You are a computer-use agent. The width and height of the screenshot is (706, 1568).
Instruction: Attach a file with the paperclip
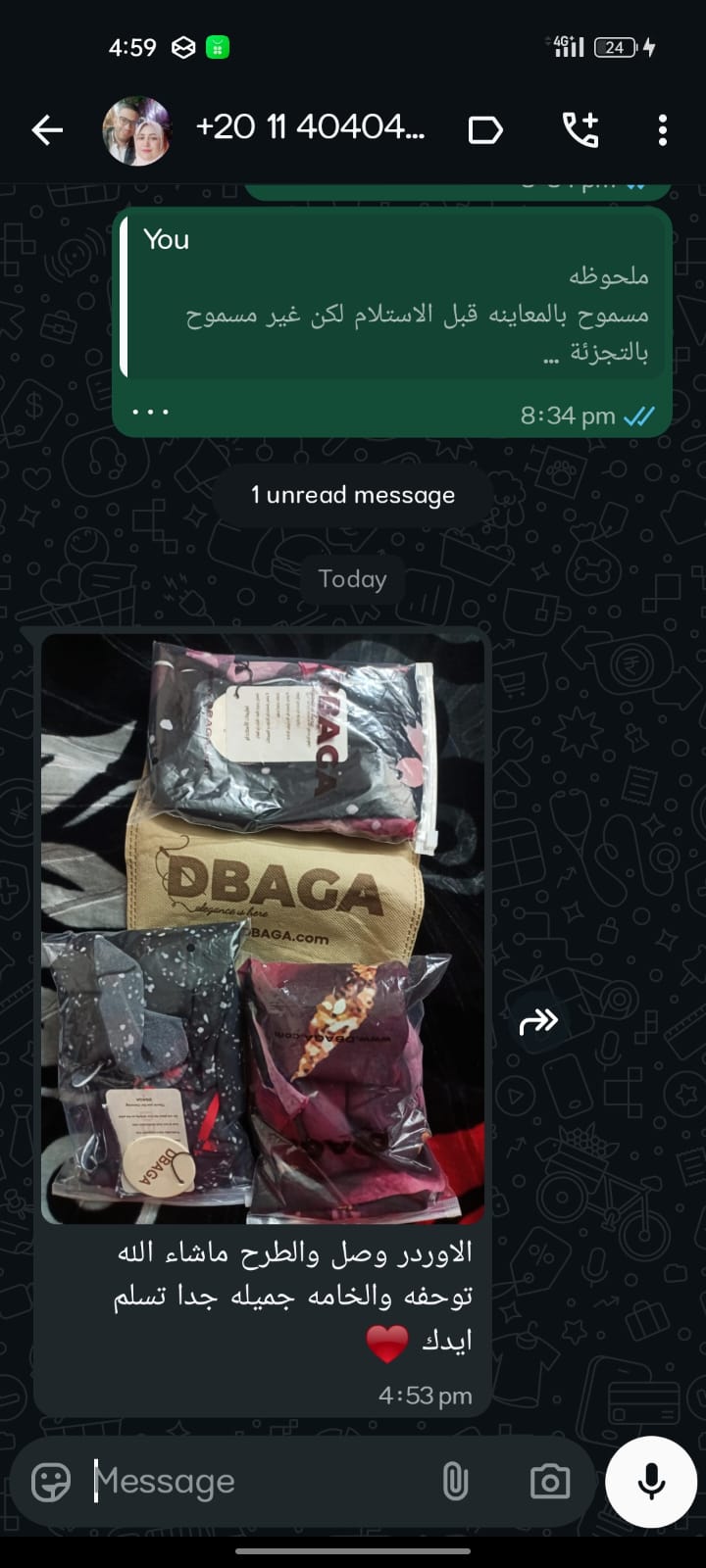455,1482
